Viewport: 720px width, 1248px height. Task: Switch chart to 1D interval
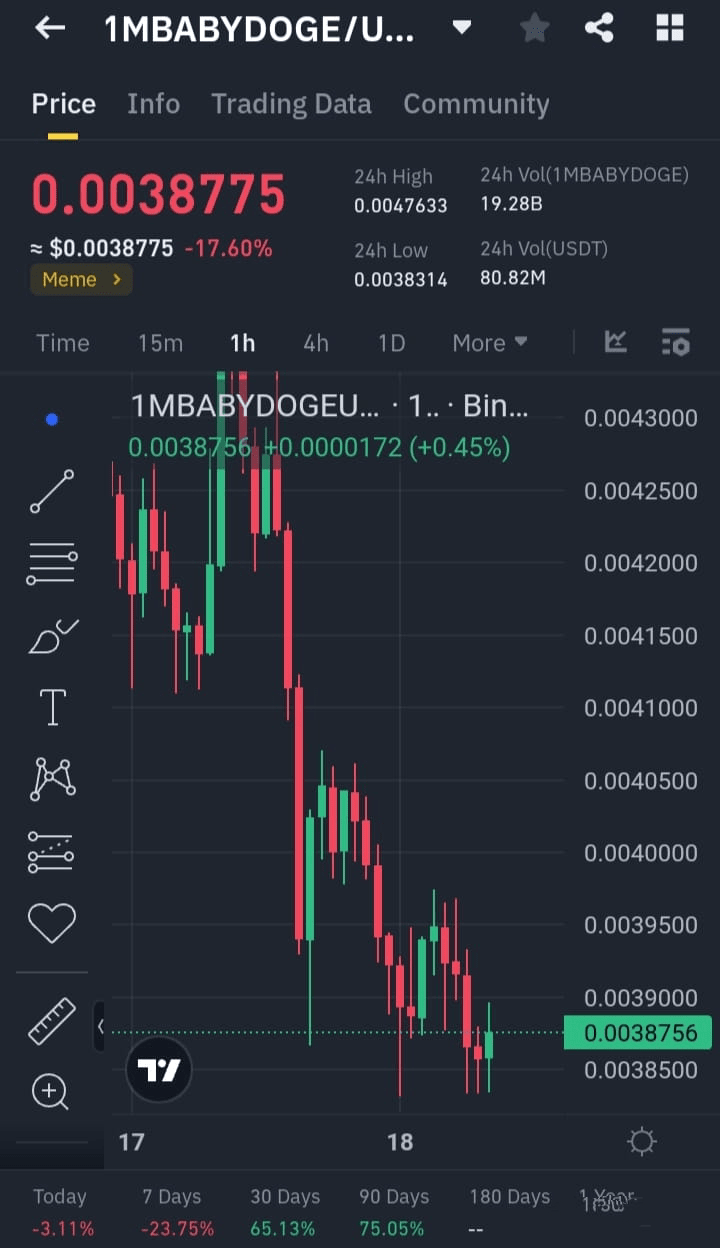[x=391, y=343]
